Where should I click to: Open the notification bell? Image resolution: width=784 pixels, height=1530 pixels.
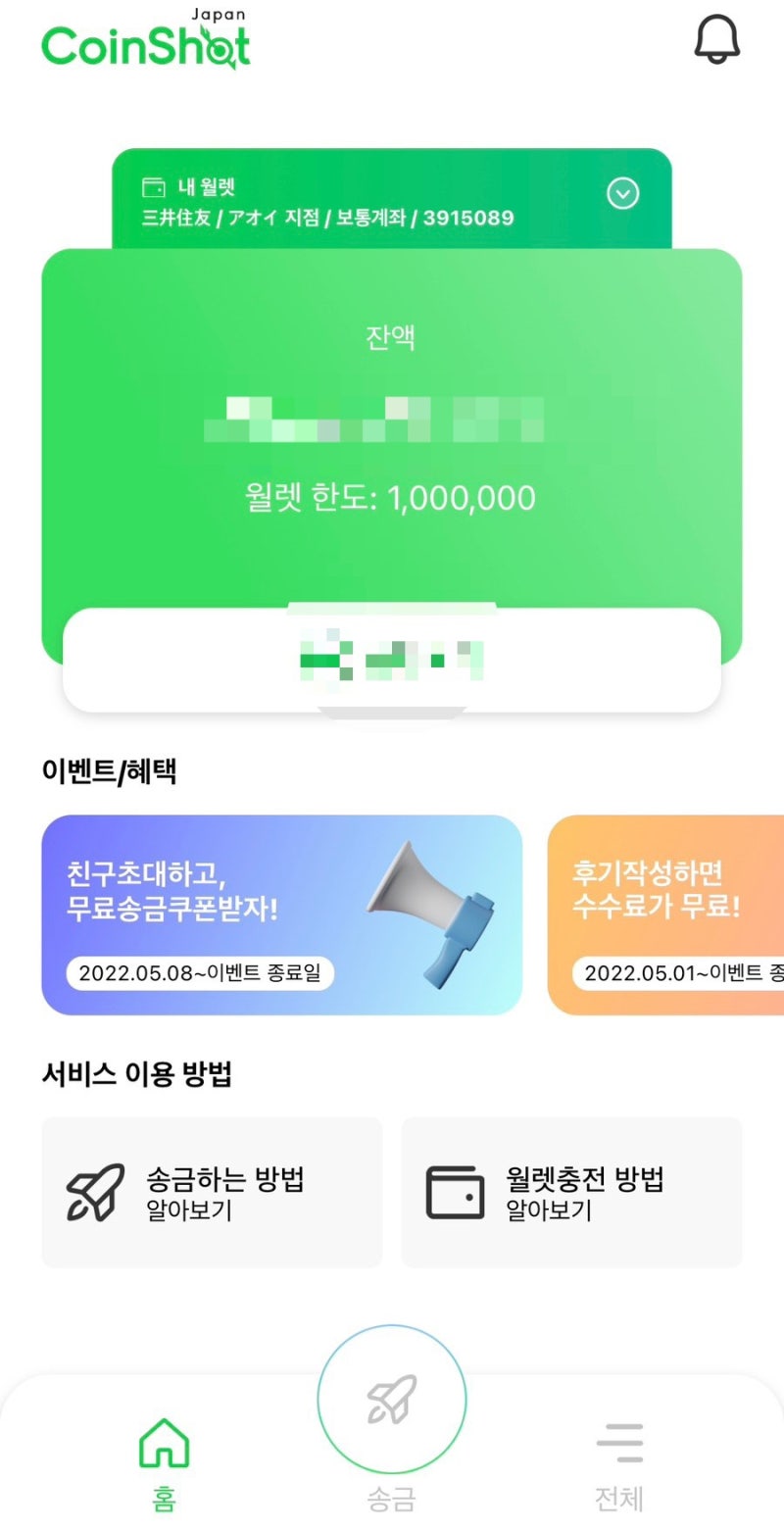pos(716,39)
